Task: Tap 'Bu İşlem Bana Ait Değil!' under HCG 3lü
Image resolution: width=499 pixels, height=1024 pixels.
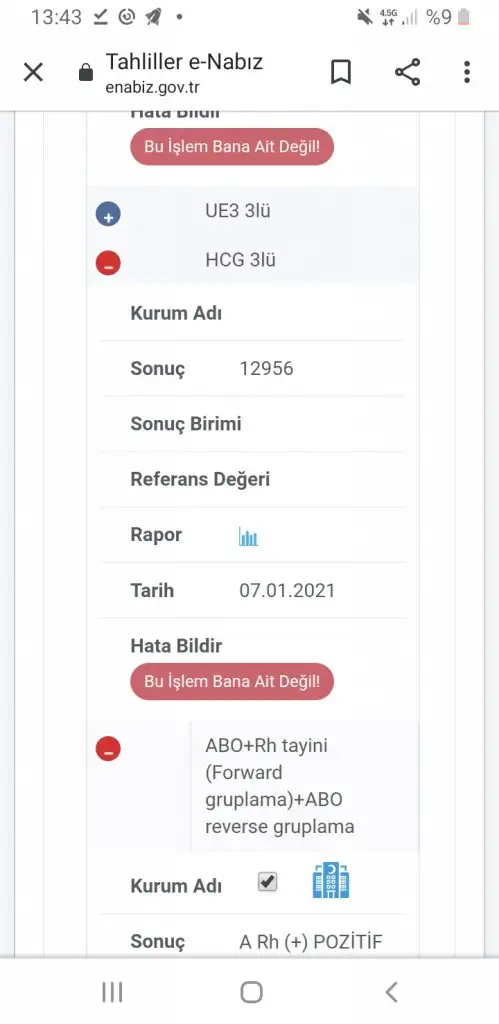Action: (x=232, y=682)
